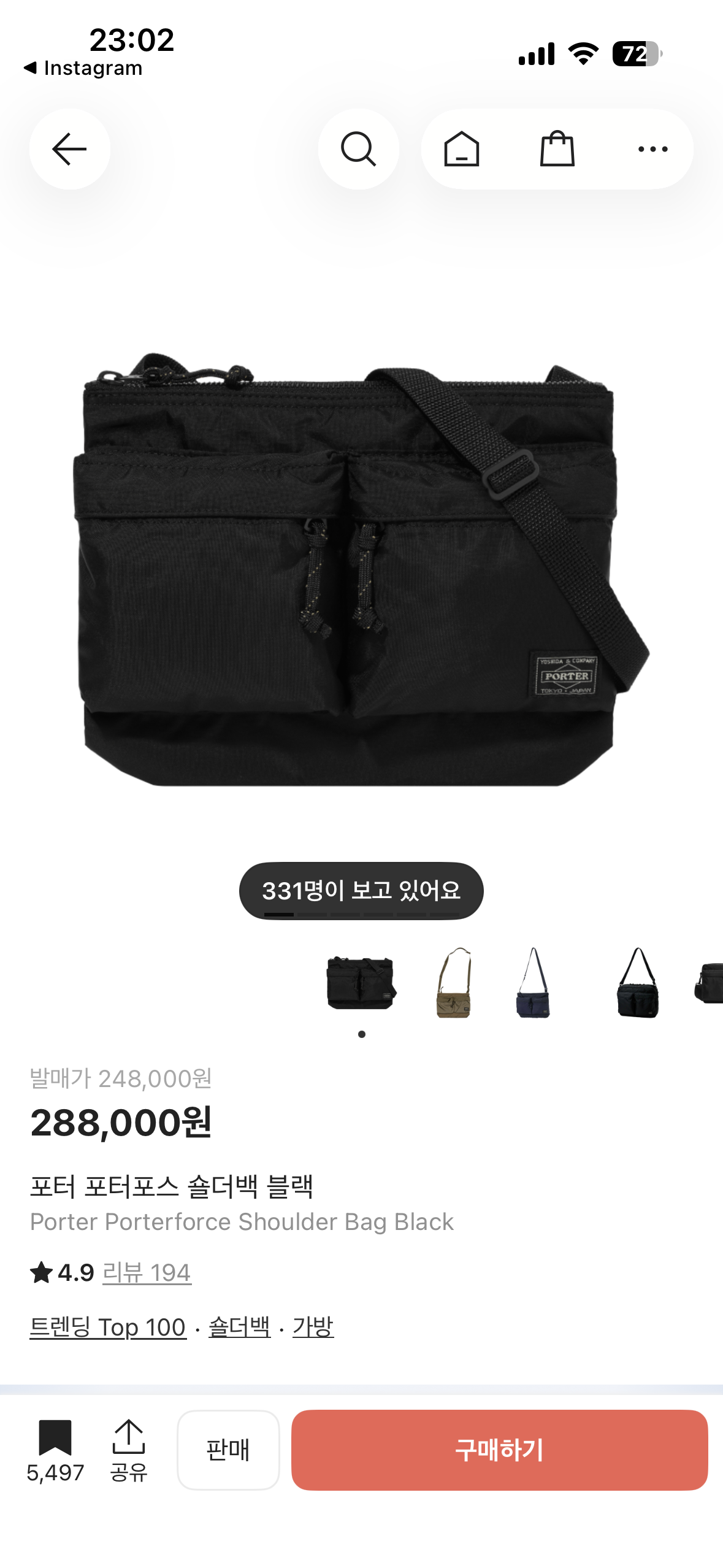Screen dimensions: 723x1568
Task: Open 리뷰 194 reviews link
Action: (147, 1272)
